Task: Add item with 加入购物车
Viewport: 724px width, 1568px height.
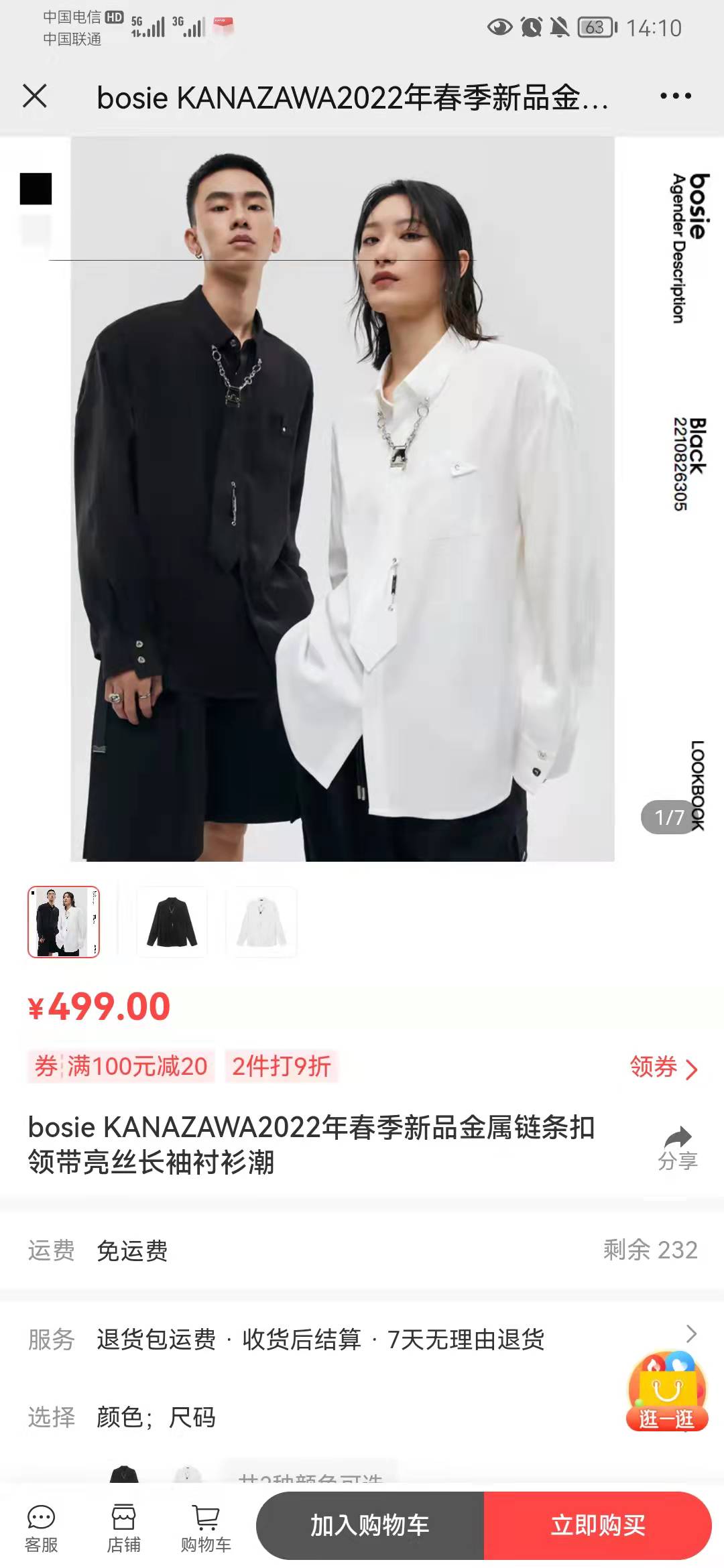Action: pos(370,1526)
